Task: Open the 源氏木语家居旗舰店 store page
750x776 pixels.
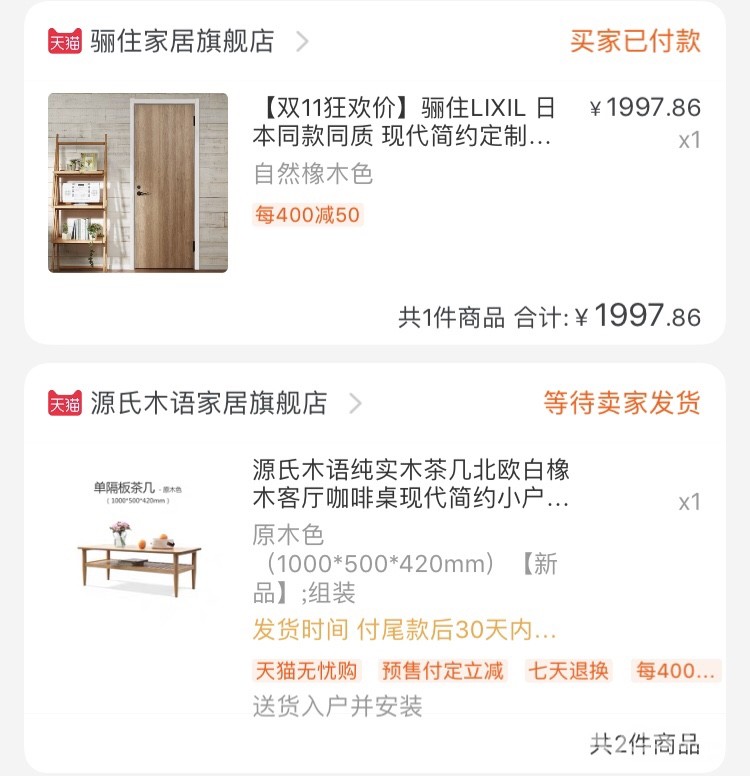Action: coord(209,403)
